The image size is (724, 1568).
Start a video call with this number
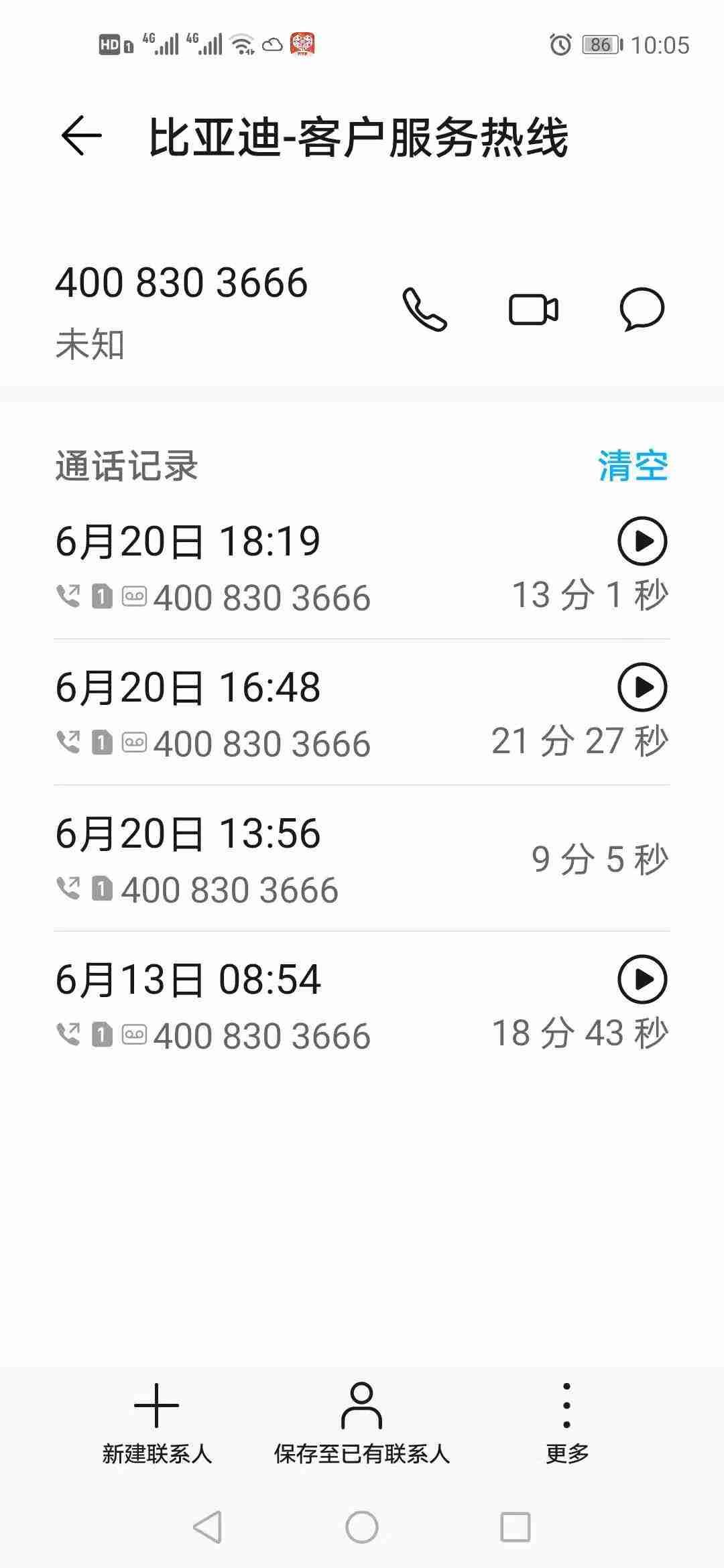[534, 310]
